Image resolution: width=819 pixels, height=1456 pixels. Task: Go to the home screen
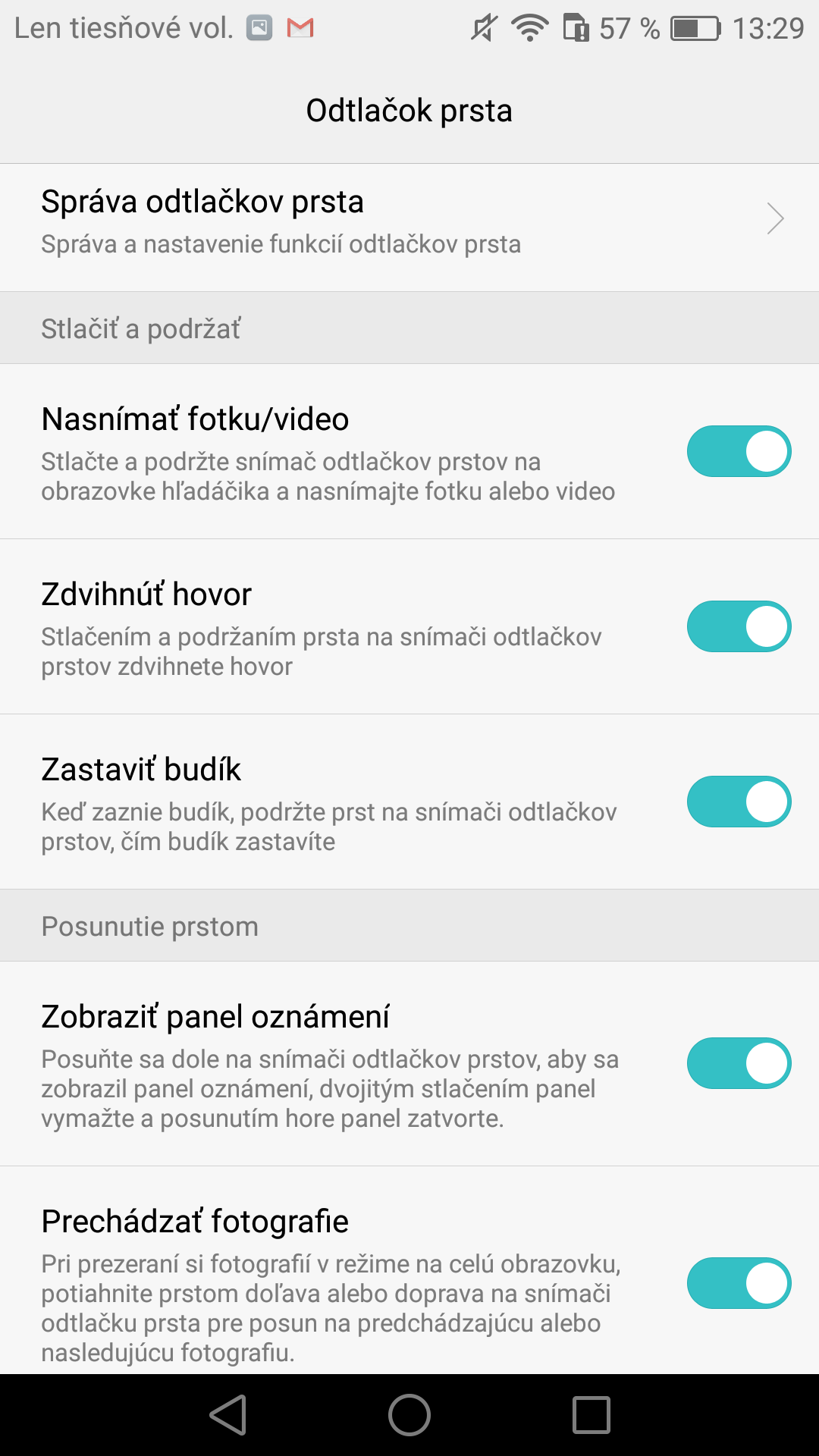pos(409,1415)
